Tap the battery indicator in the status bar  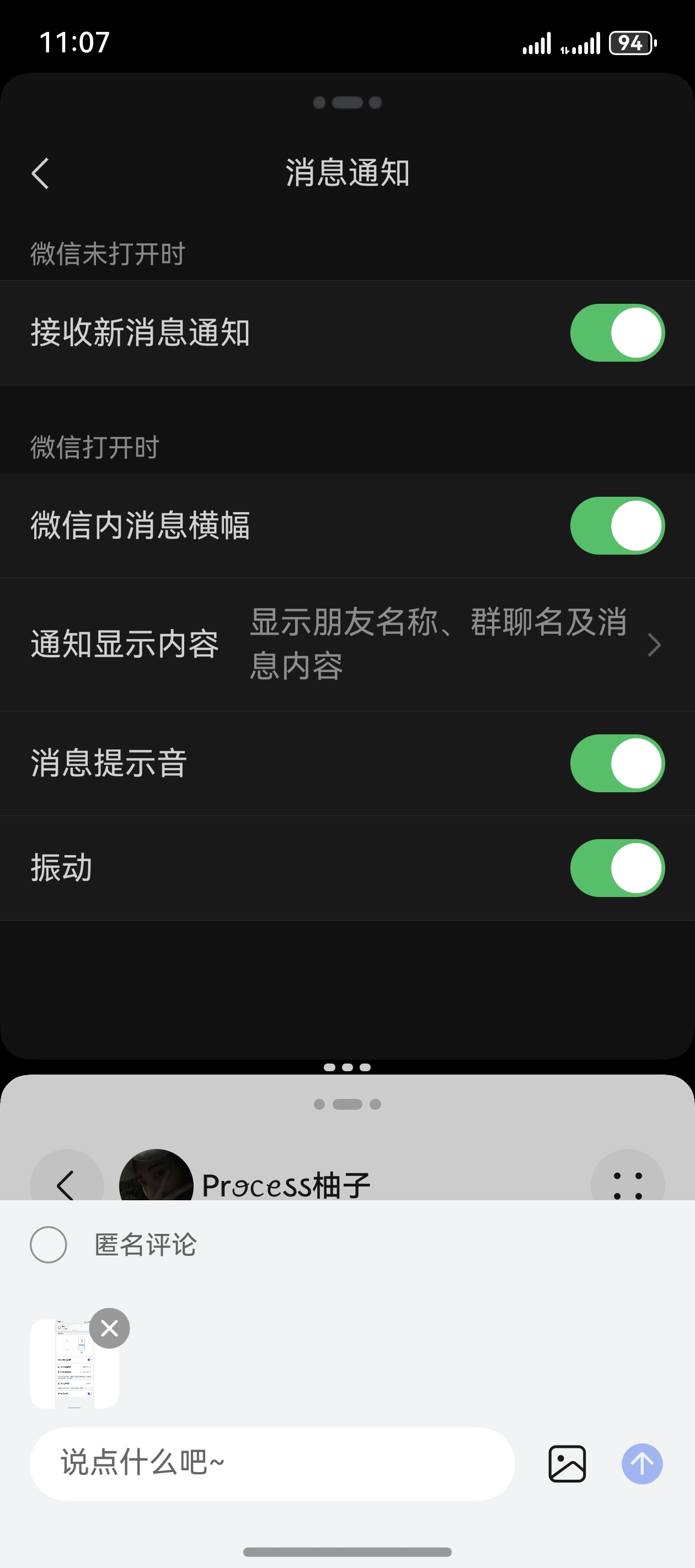(630, 43)
